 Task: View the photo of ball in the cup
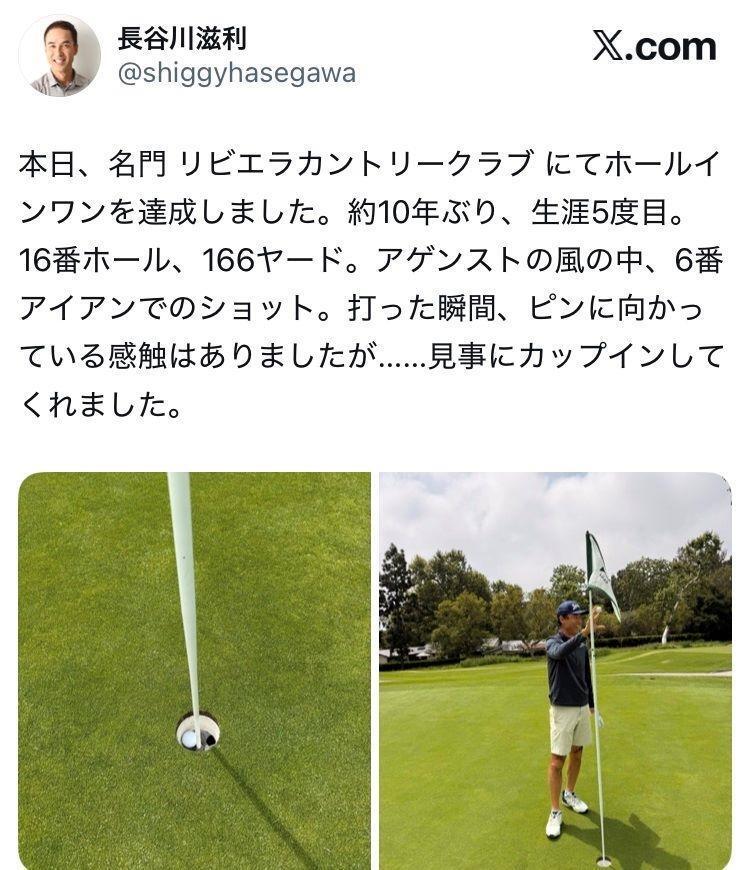(x=194, y=670)
